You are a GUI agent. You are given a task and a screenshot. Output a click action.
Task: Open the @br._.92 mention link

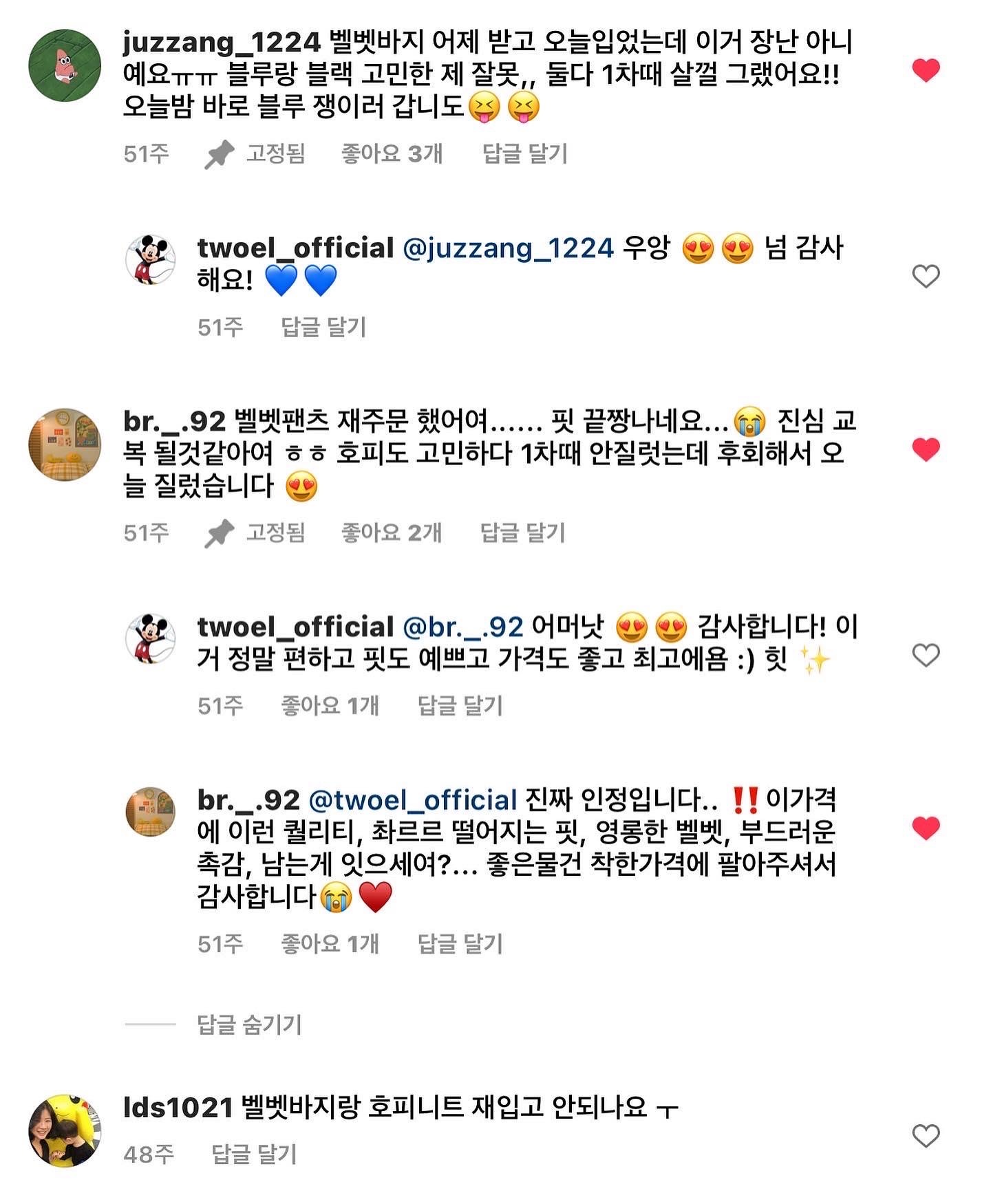[x=462, y=627]
